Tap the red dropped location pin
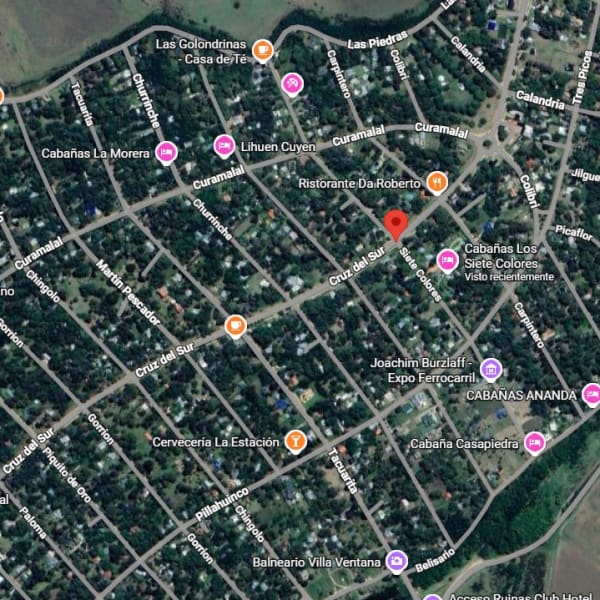The height and width of the screenshot is (600, 600). click(x=396, y=225)
